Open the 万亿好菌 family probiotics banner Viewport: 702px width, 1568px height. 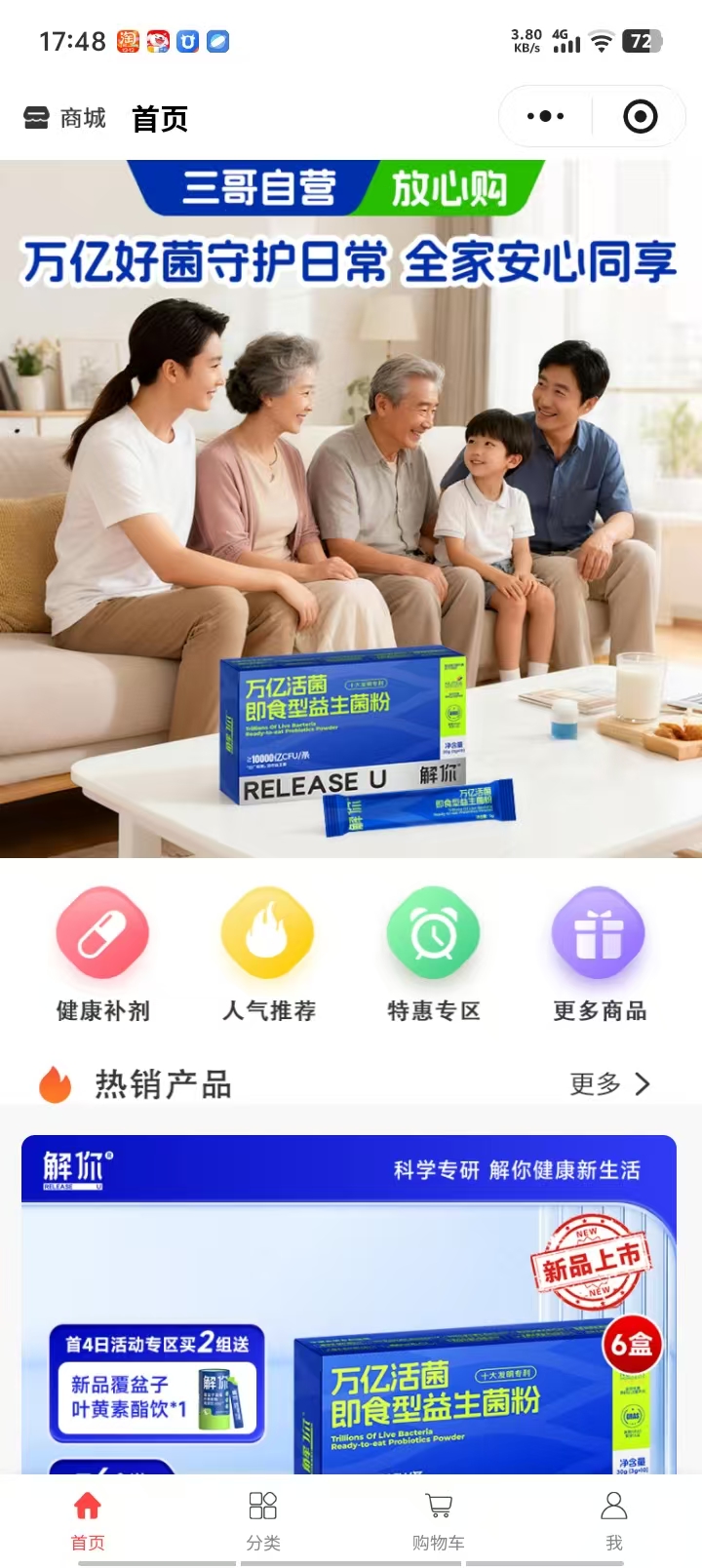click(351, 507)
